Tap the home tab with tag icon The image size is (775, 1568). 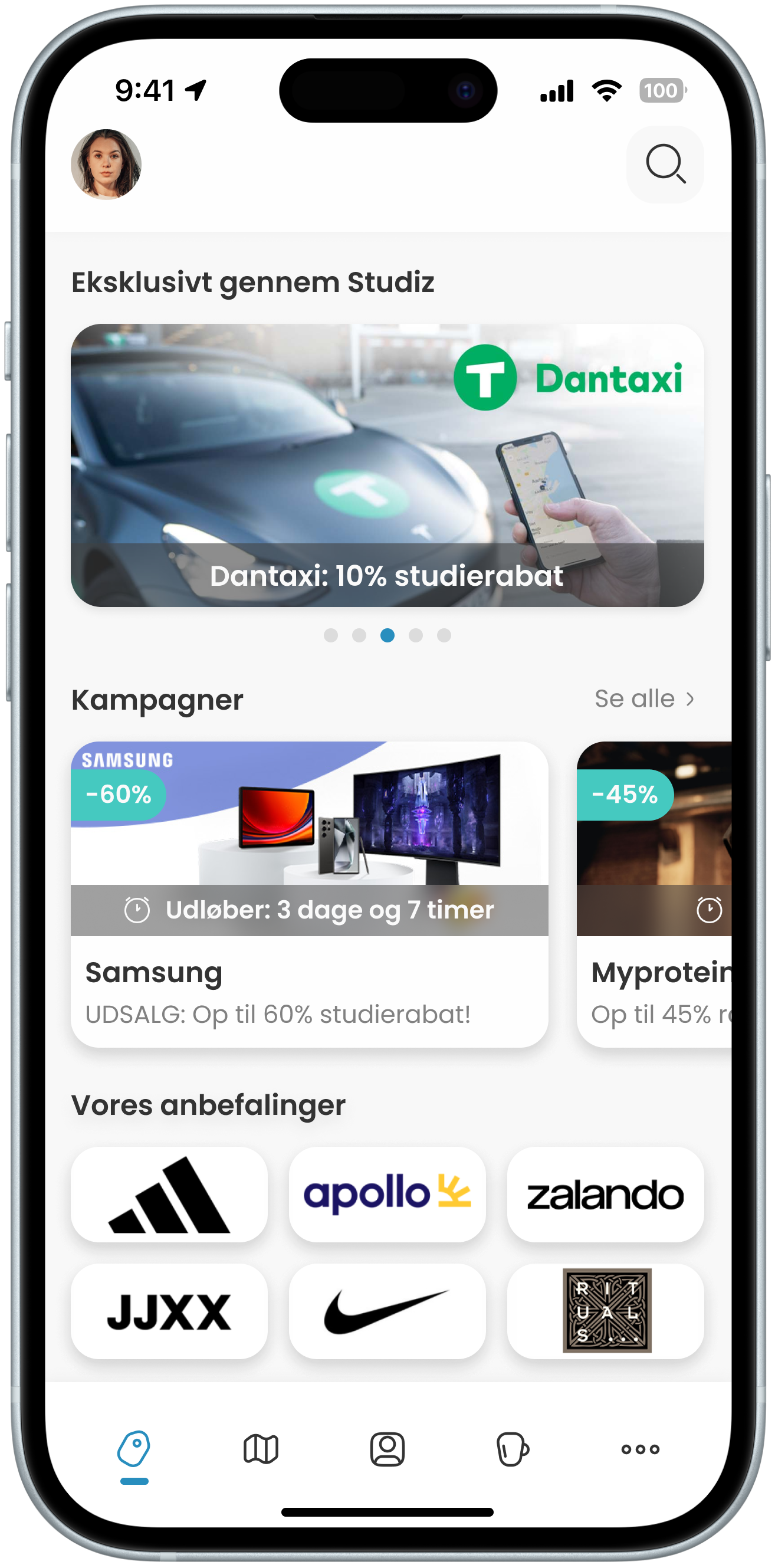pyautogui.click(x=134, y=1449)
